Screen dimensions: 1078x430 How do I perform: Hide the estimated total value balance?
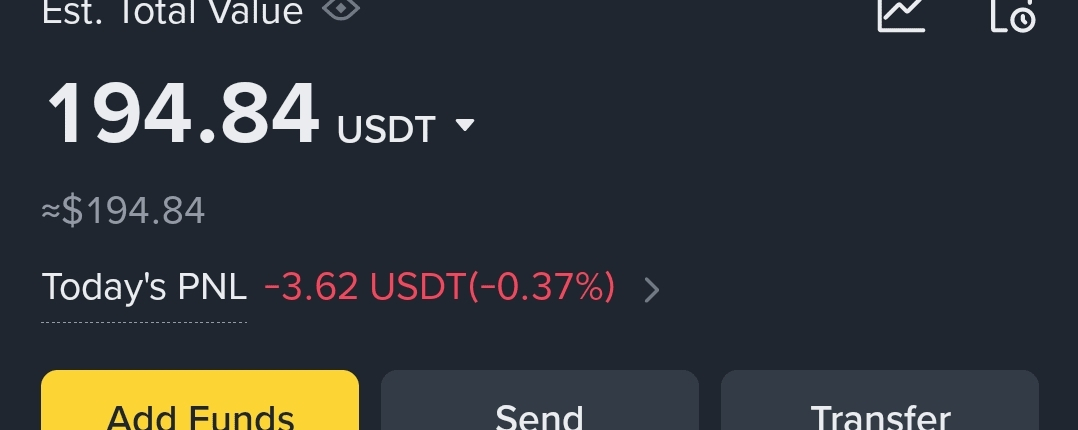pyautogui.click(x=341, y=8)
